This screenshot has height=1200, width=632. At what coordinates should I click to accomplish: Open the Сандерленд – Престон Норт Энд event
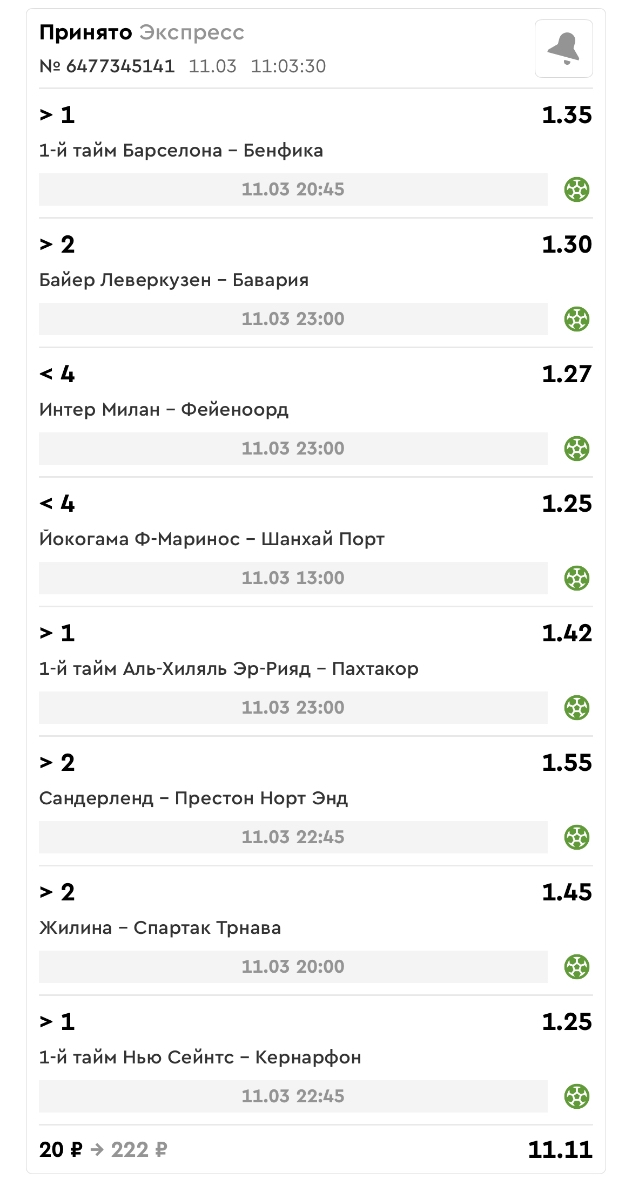point(194,798)
